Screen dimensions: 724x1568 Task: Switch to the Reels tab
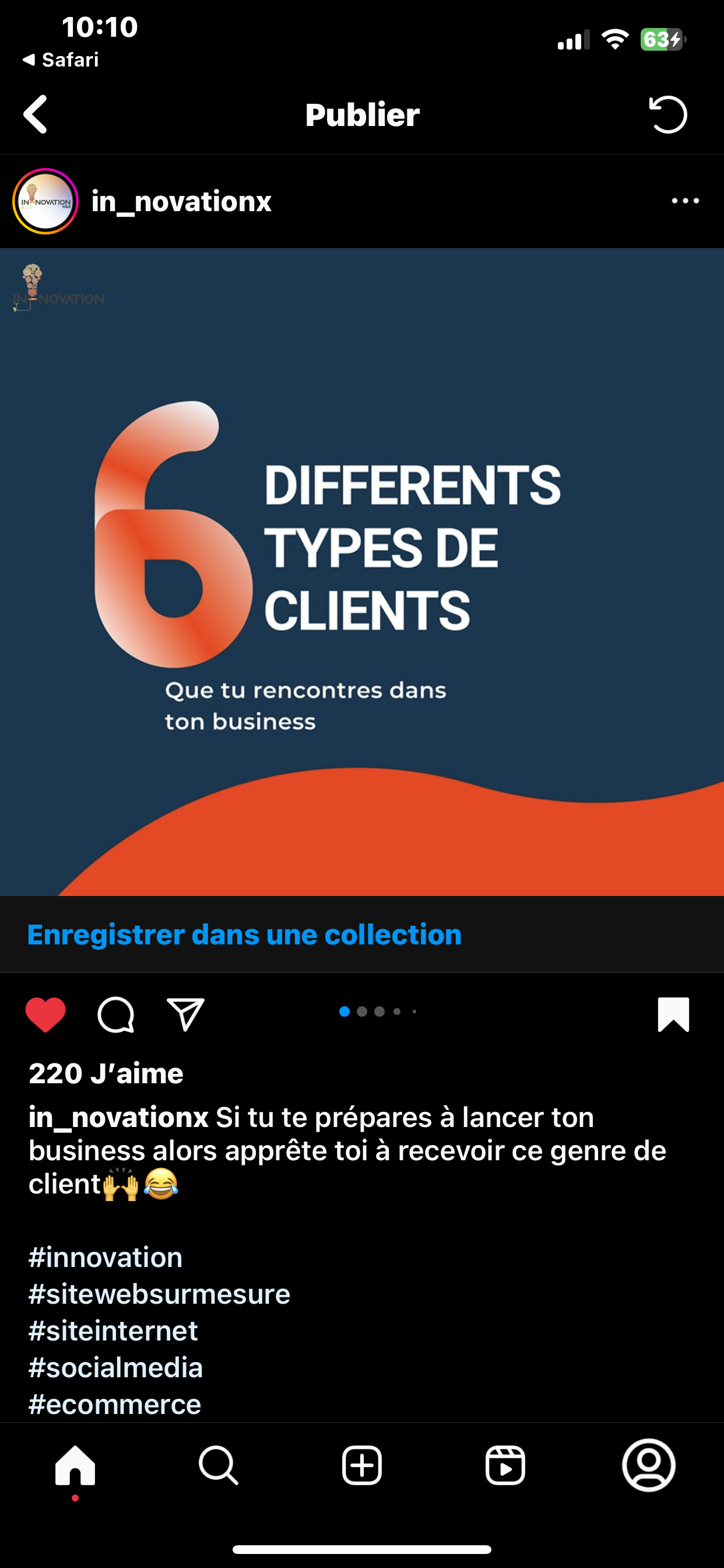coord(505,1466)
